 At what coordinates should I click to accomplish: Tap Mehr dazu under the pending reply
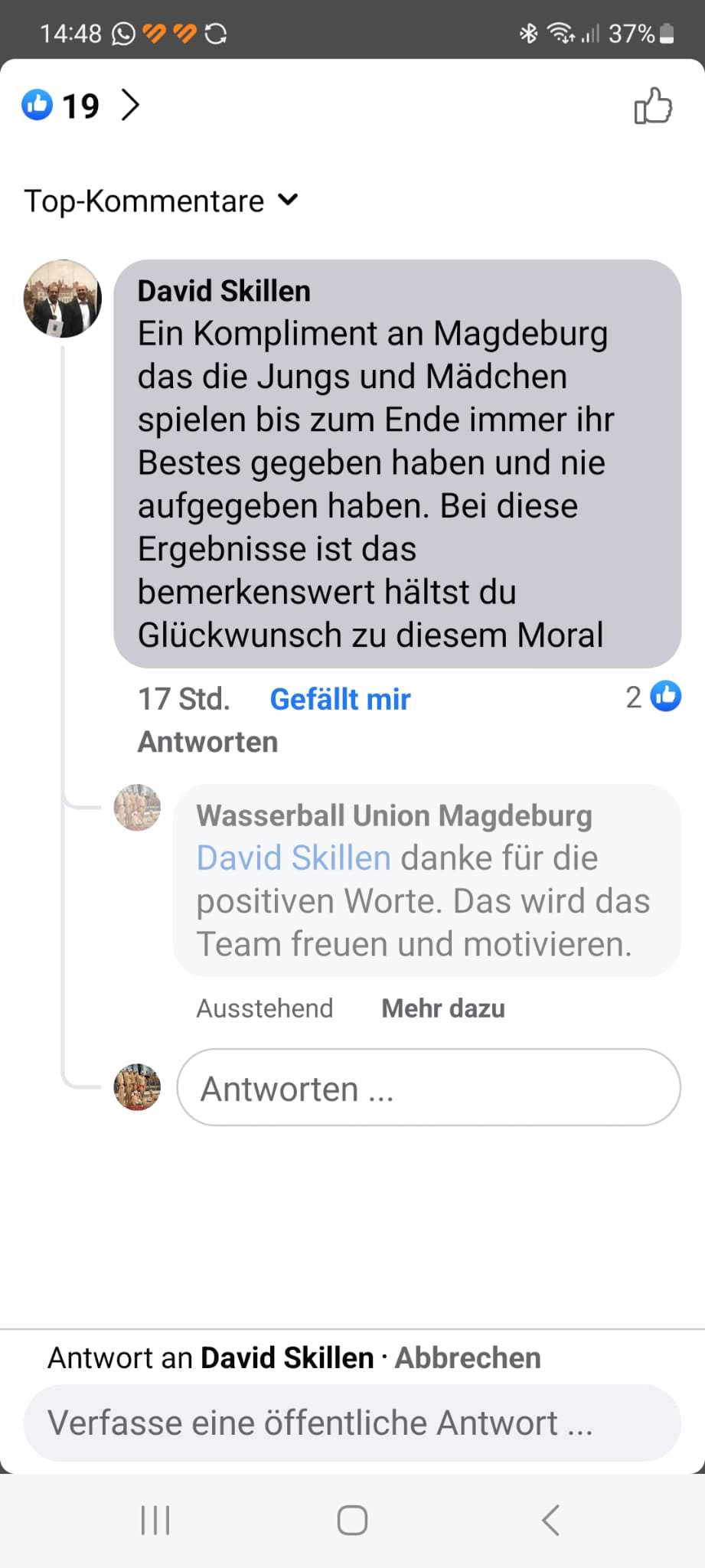442,1008
